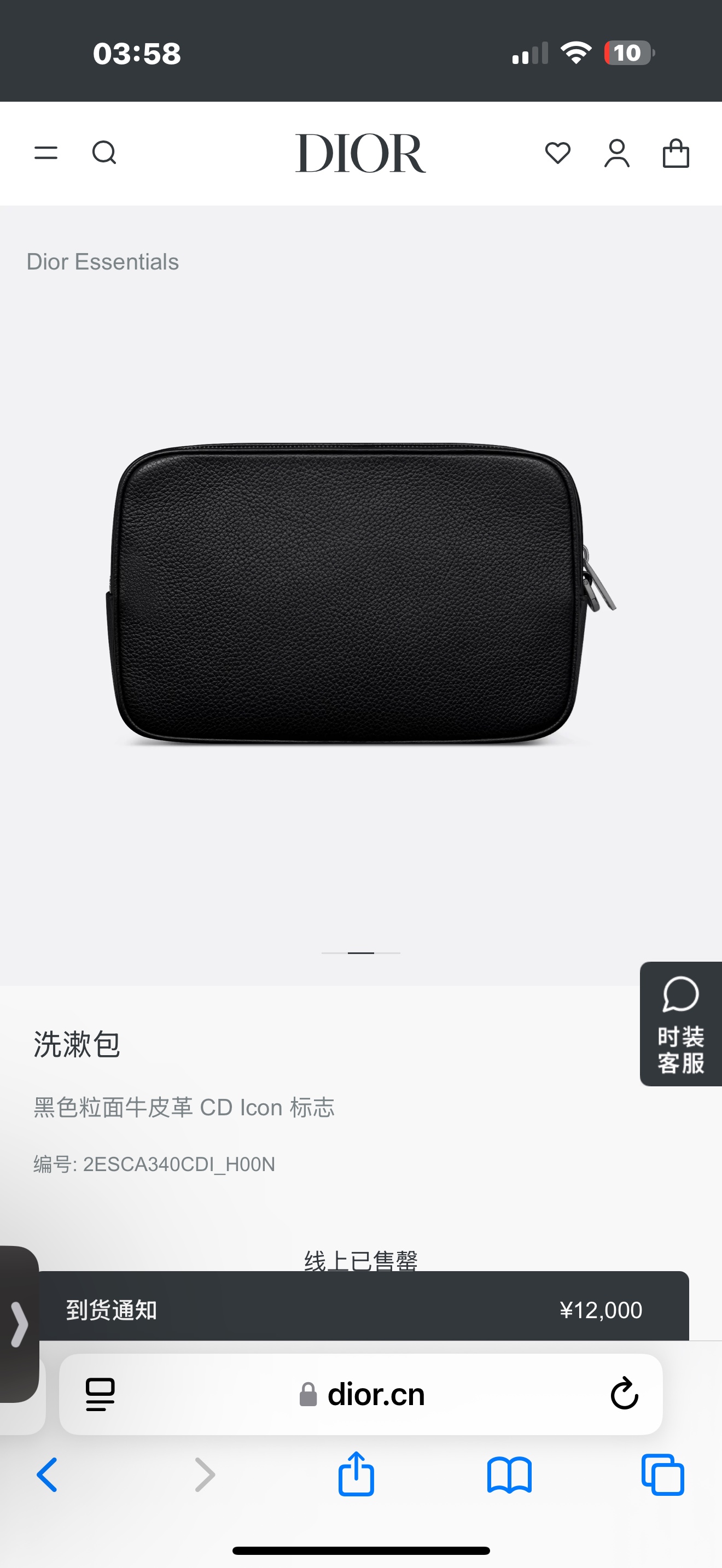Viewport: 722px width, 1568px height.
Task: Open the search magnifier icon
Action: [104, 153]
